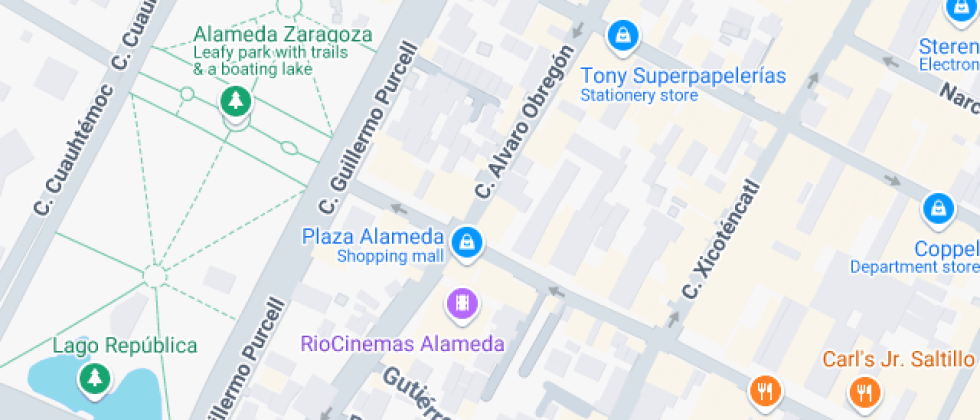Select the Steren electronics store pin
This screenshot has width=980, height=420.
957,8
